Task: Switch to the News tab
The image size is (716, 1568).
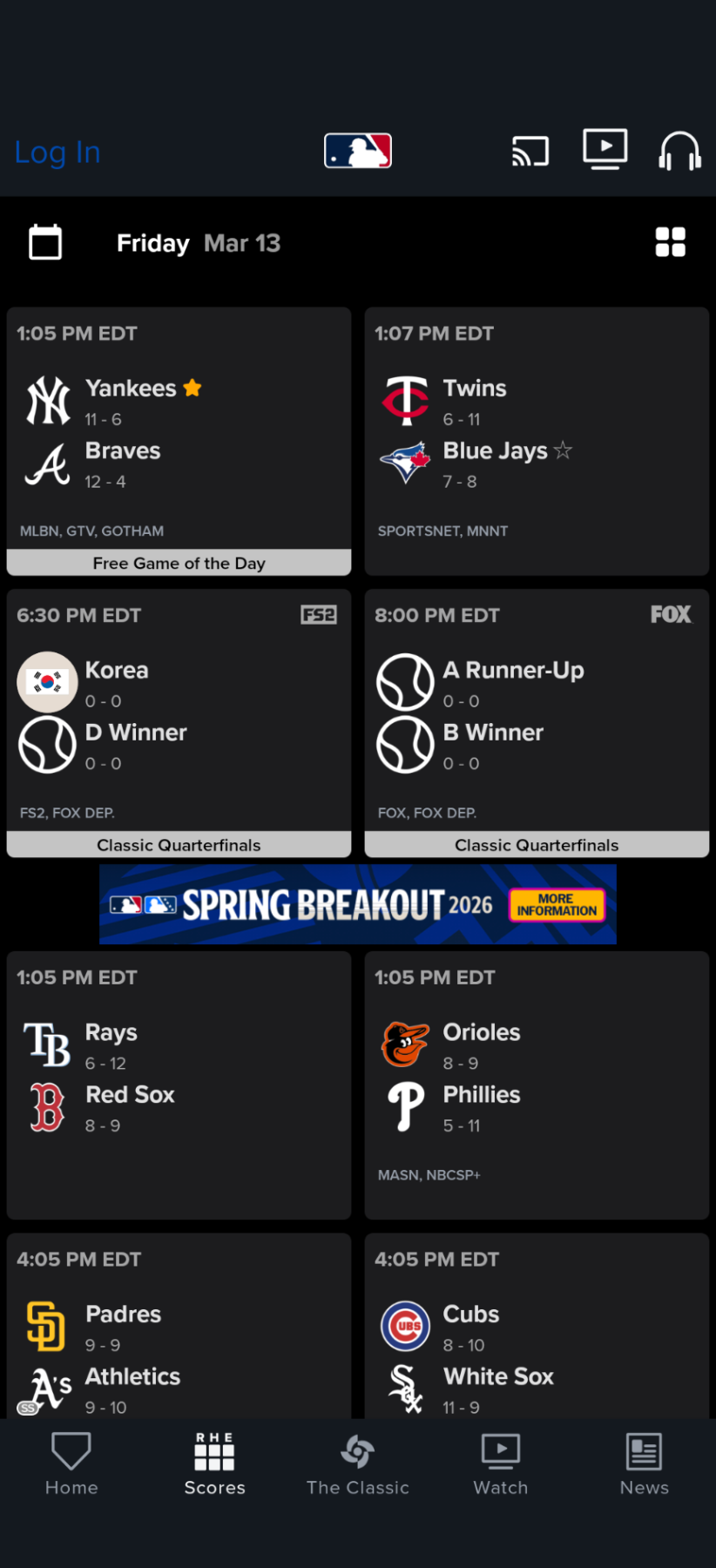Action: [644, 1463]
